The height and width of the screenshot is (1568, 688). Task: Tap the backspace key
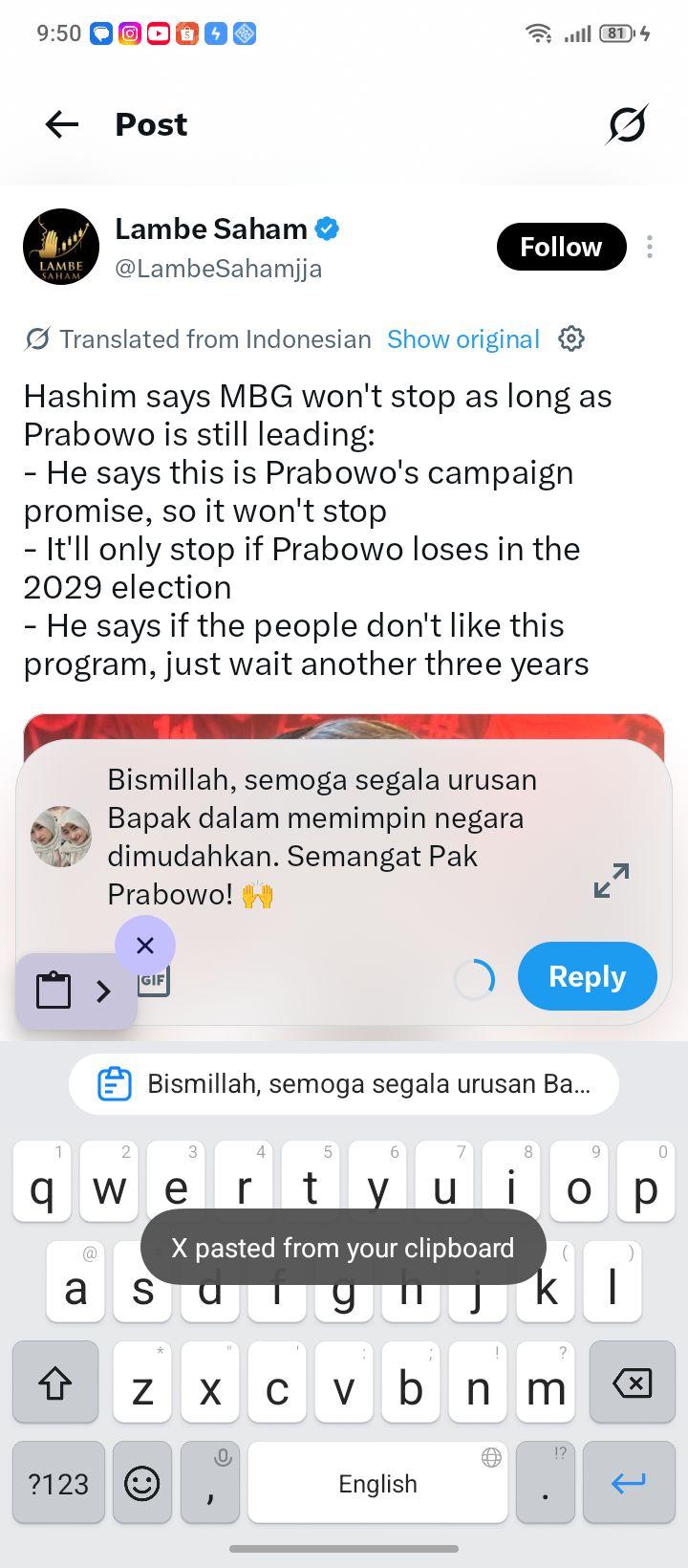(x=632, y=1382)
